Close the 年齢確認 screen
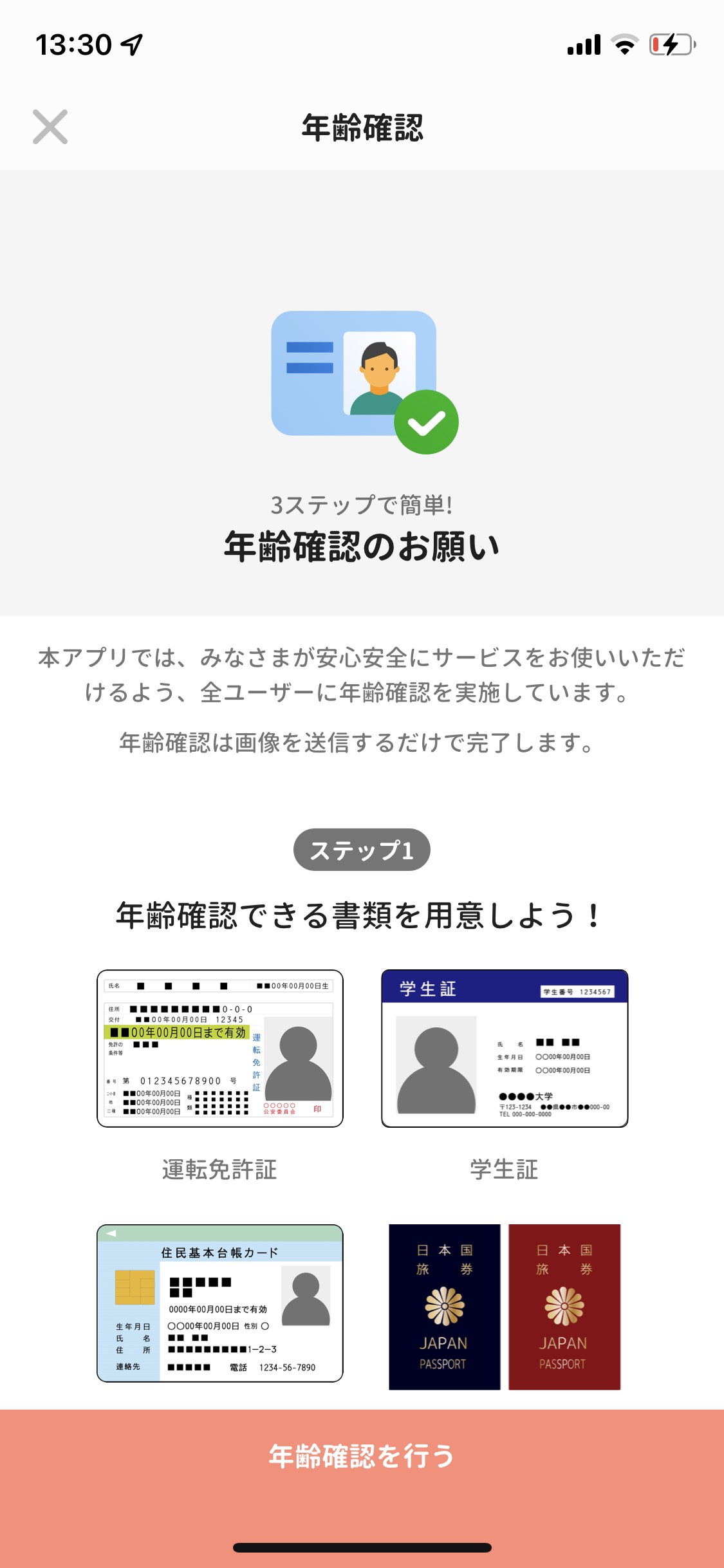724x1568 pixels. click(x=50, y=127)
